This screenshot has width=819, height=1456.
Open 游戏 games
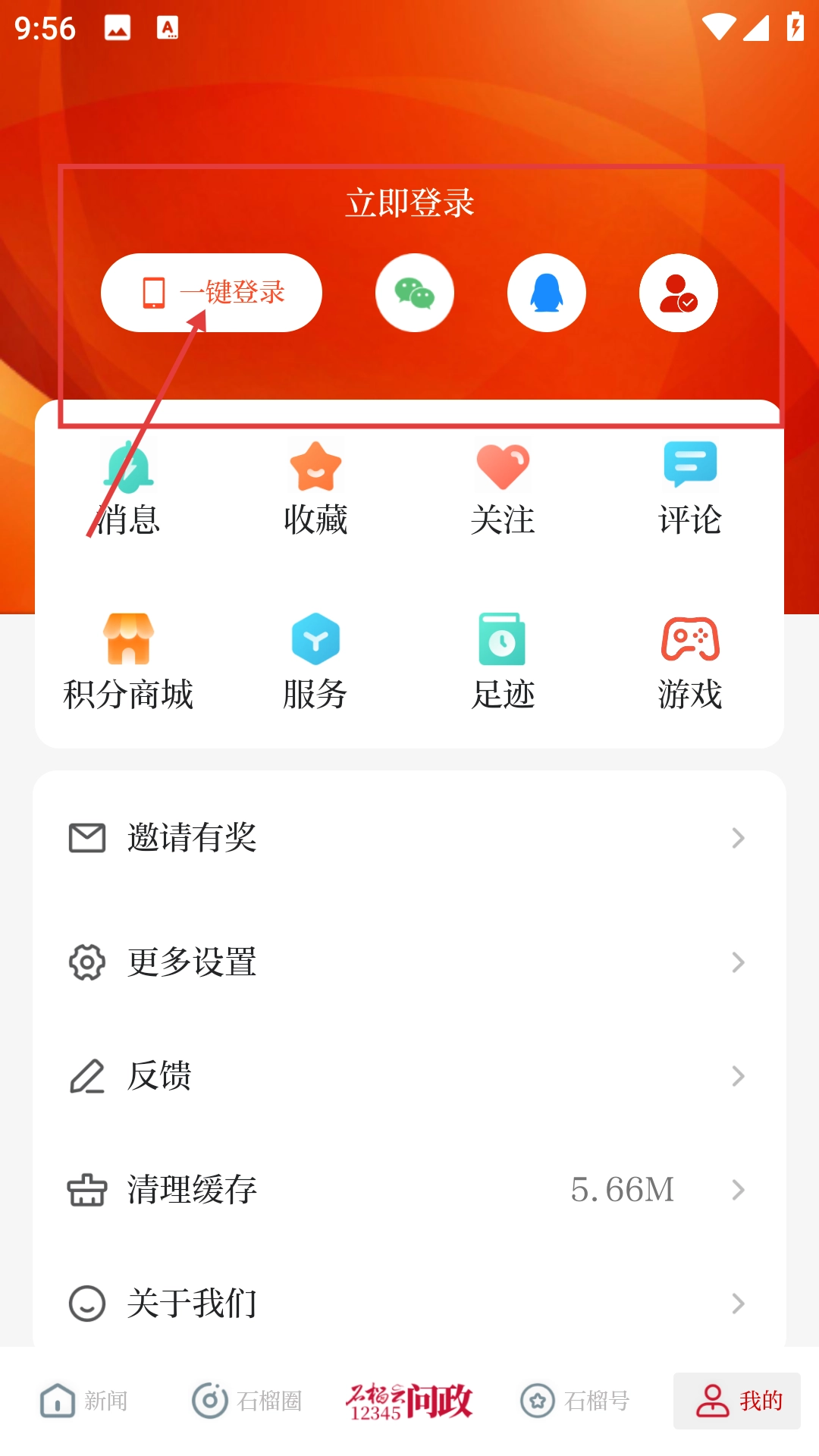pyautogui.click(x=690, y=662)
